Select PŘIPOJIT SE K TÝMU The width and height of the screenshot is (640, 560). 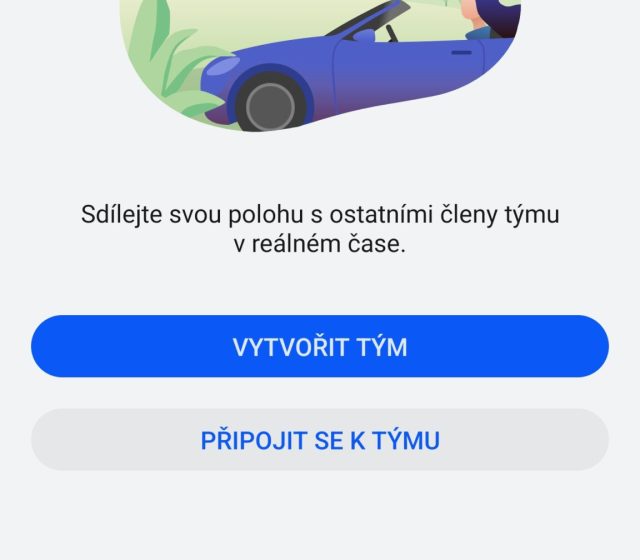tap(320, 440)
